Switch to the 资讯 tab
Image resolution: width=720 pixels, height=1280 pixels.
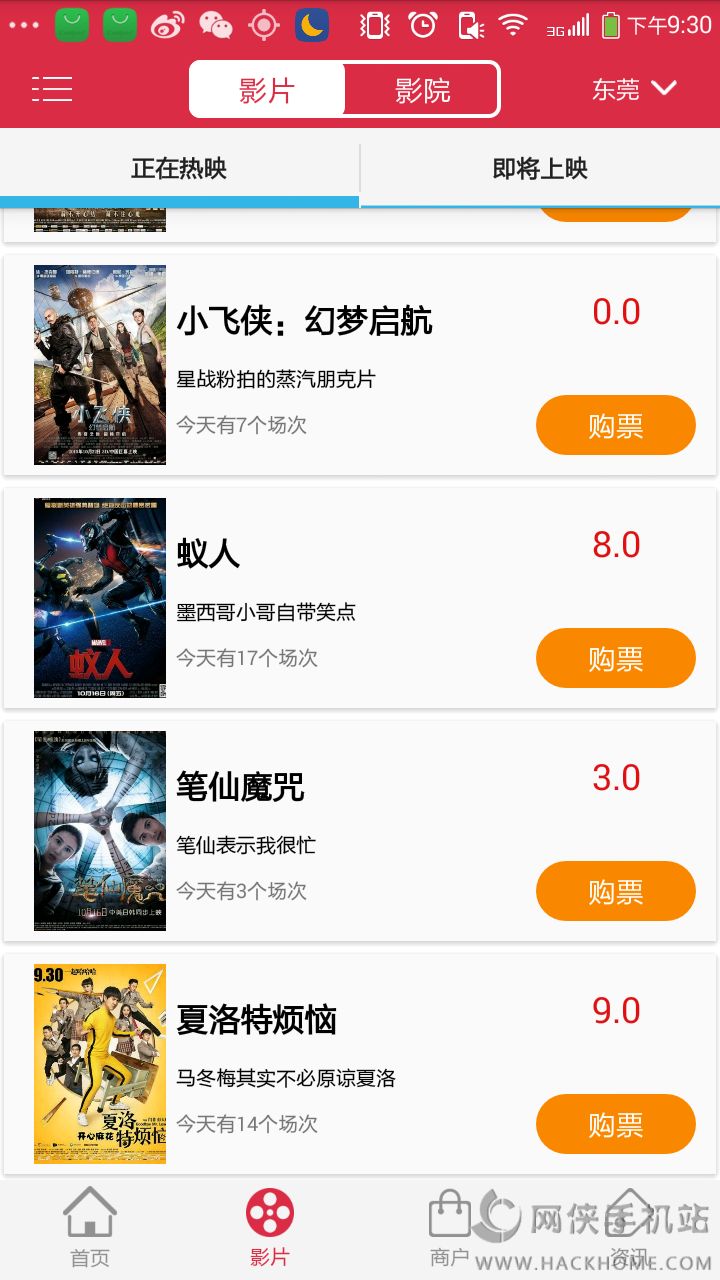click(628, 1228)
